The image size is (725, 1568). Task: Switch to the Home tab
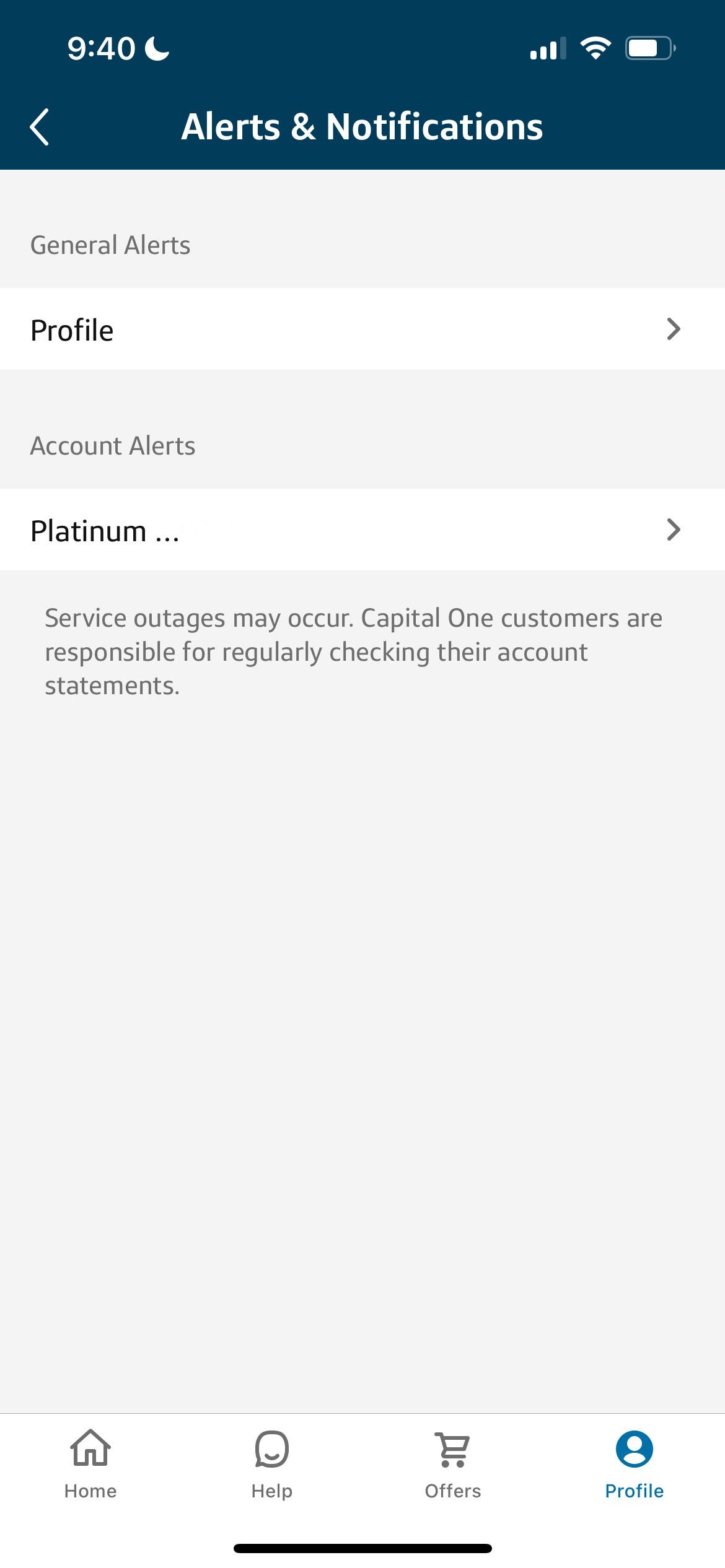tap(90, 1464)
